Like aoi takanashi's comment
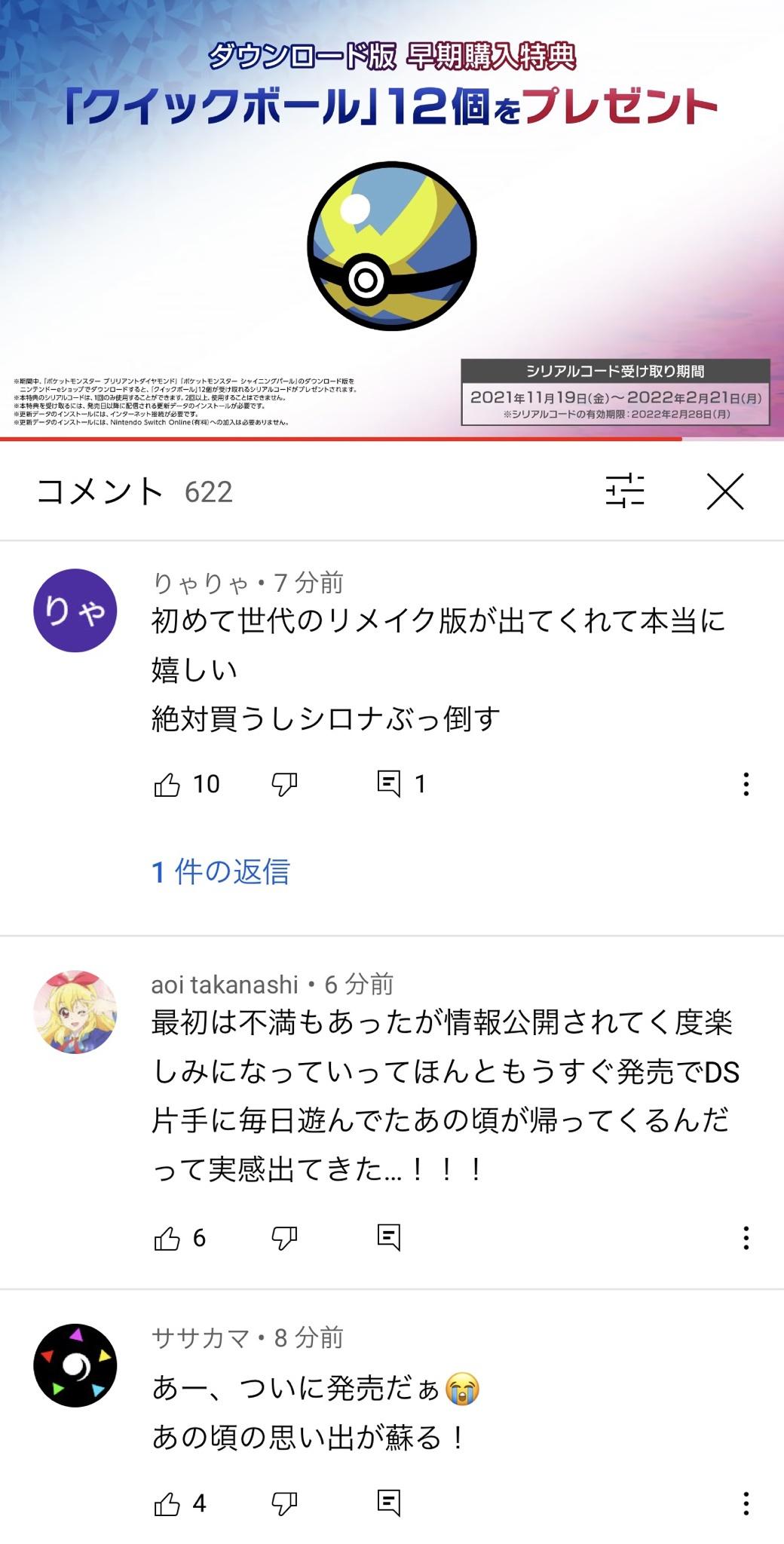Viewport: 784px width, 1544px height. point(167,1238)
